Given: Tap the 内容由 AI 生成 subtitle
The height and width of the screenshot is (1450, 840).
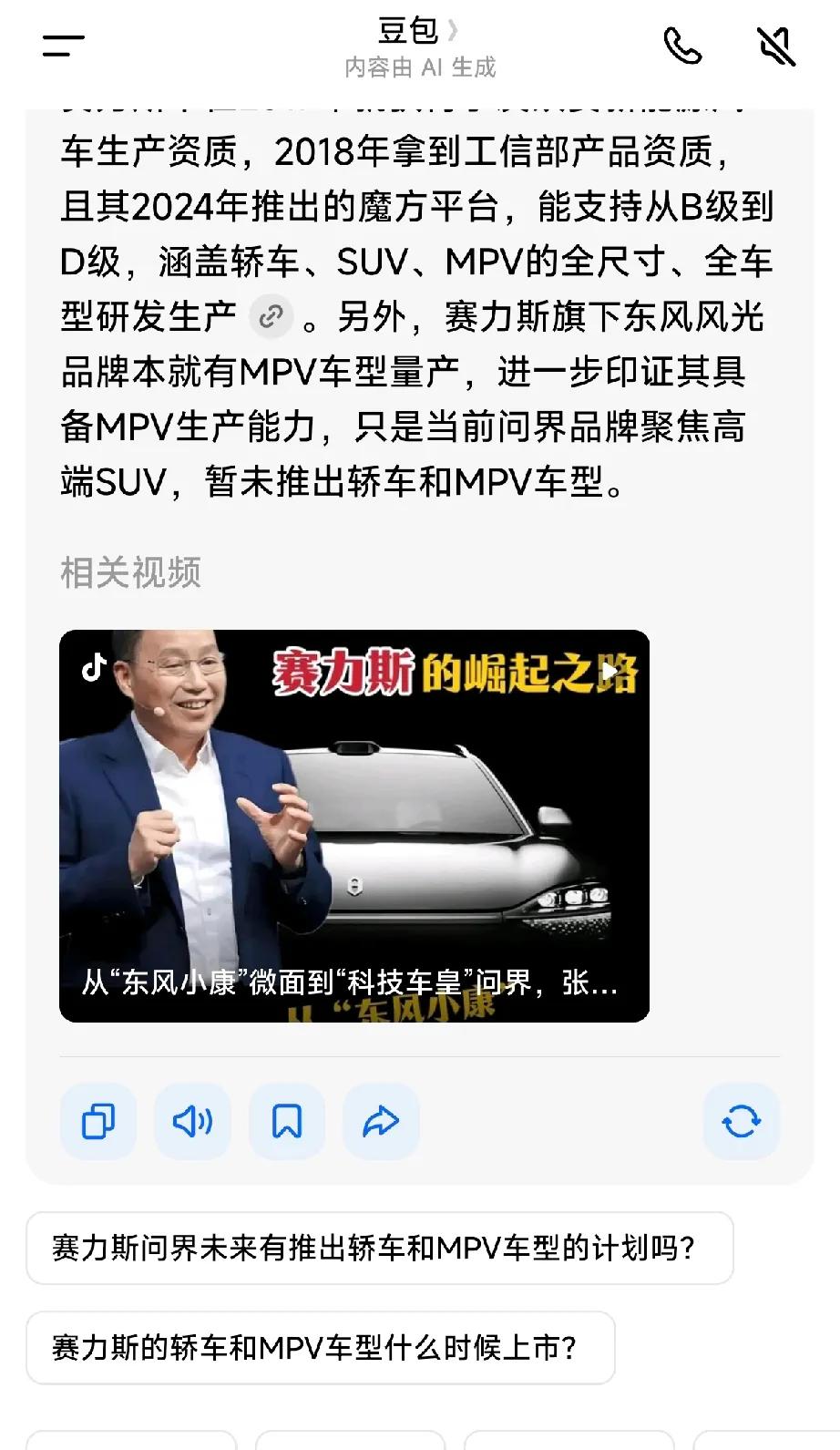Looking at the screenshot, I should click(421, 66).
